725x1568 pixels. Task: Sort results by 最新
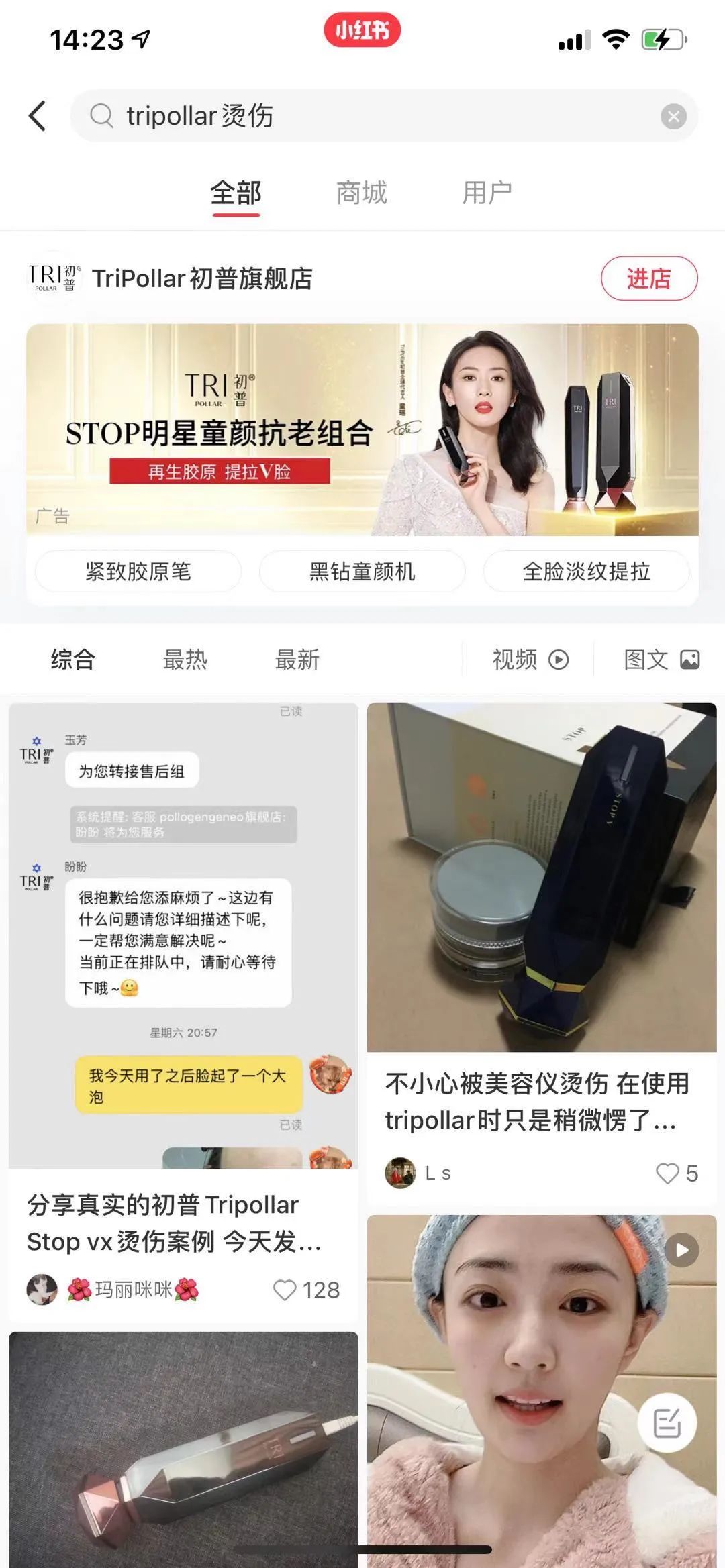[297, 660]
